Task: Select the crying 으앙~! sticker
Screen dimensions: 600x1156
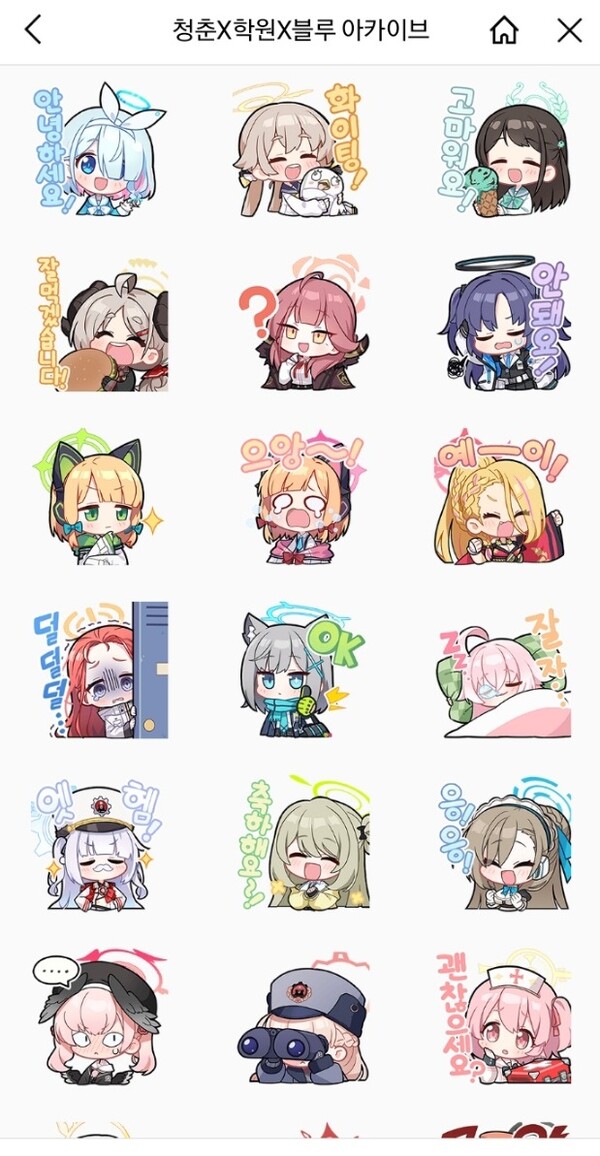Action: pos(301,497)
